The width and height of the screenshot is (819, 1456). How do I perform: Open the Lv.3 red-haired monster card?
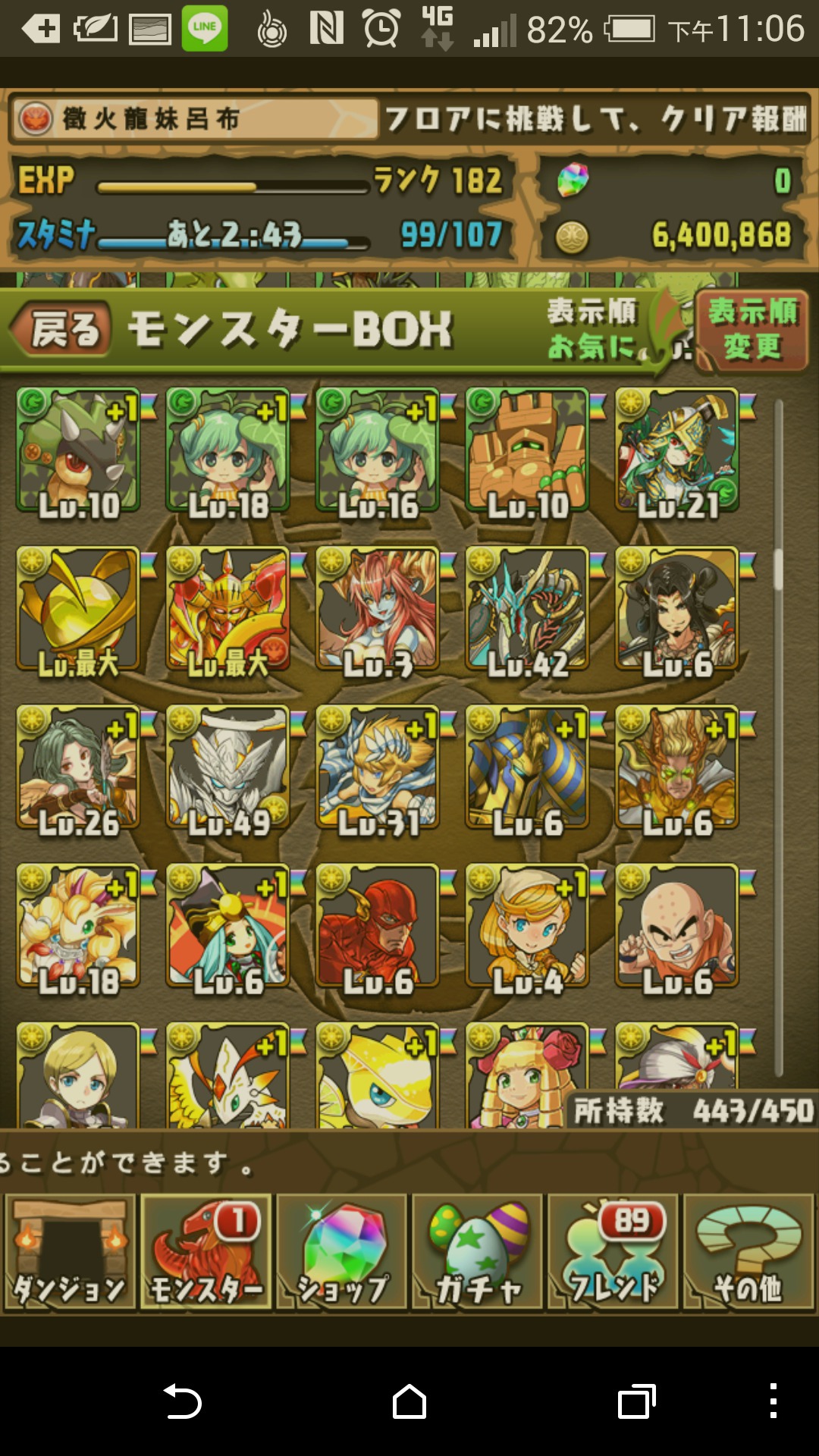pos(378,609)
